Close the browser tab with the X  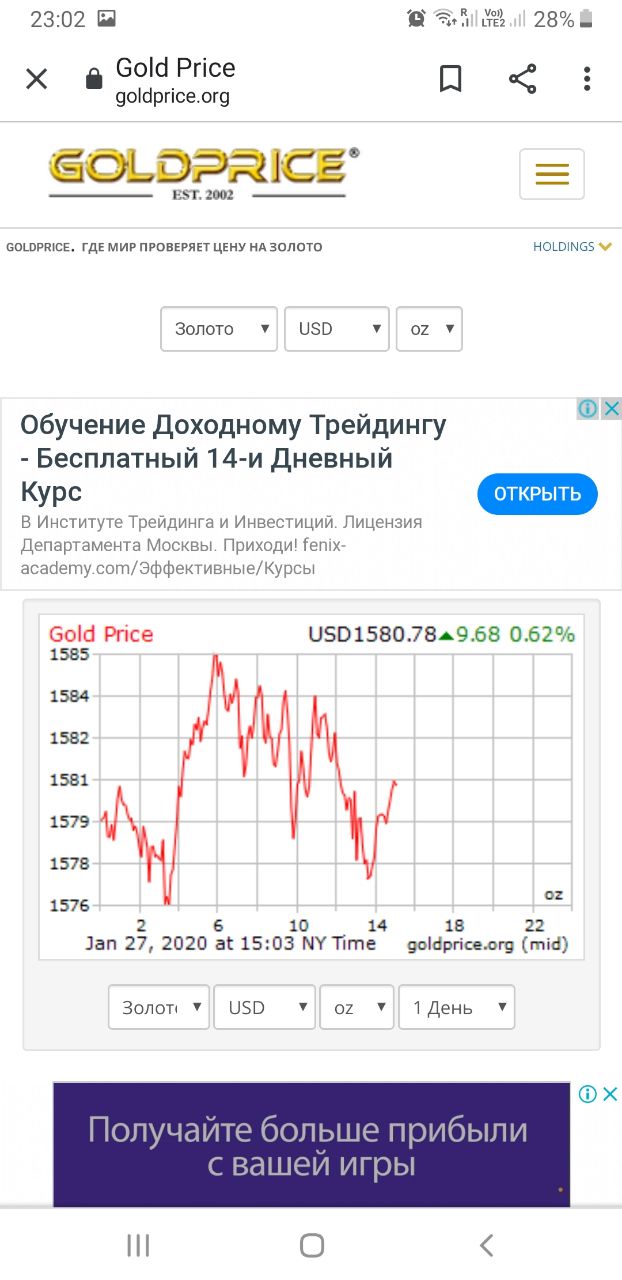(x=36, y=79)
